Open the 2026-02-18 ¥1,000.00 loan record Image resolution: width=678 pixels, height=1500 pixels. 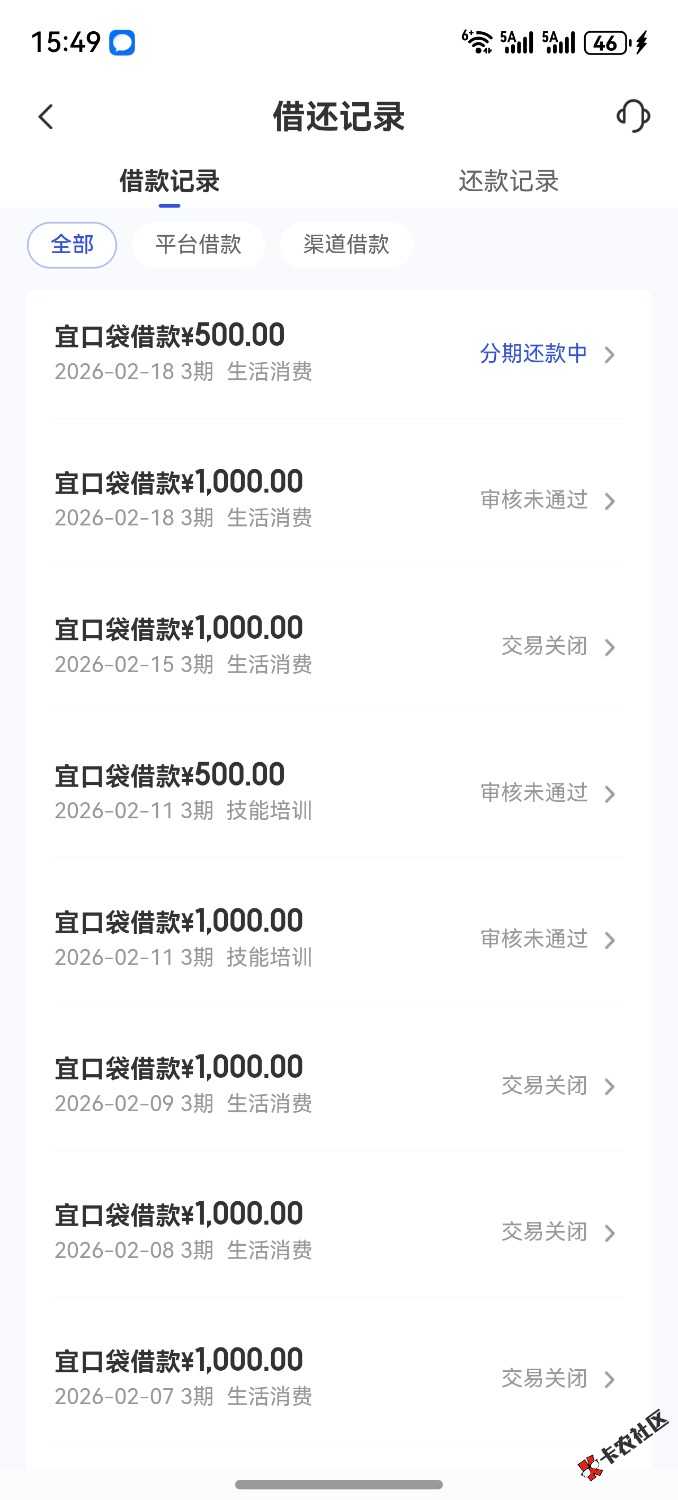338,499
